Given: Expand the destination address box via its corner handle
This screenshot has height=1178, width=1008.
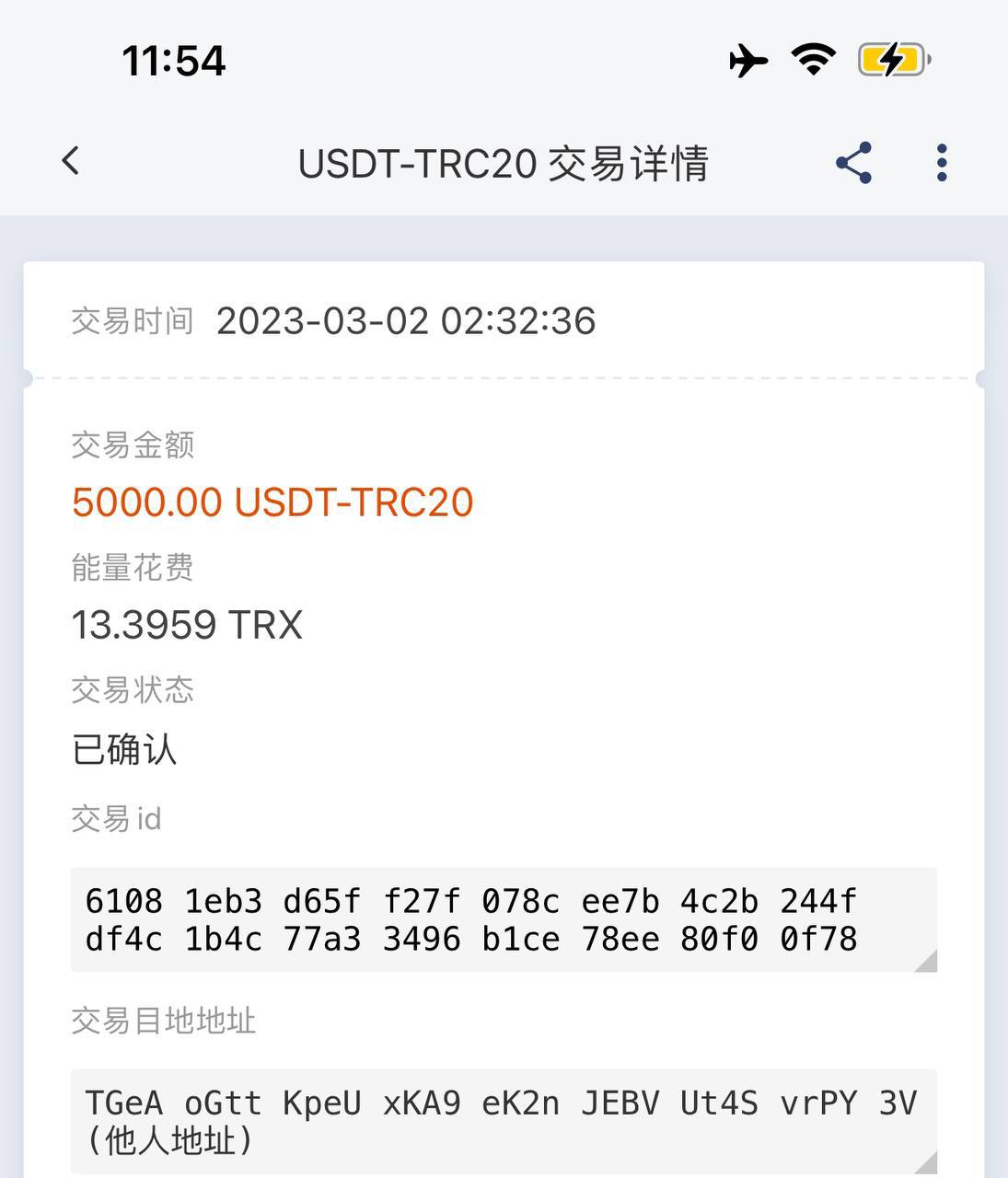Looking at the screenshot, I should (925, 1161).
